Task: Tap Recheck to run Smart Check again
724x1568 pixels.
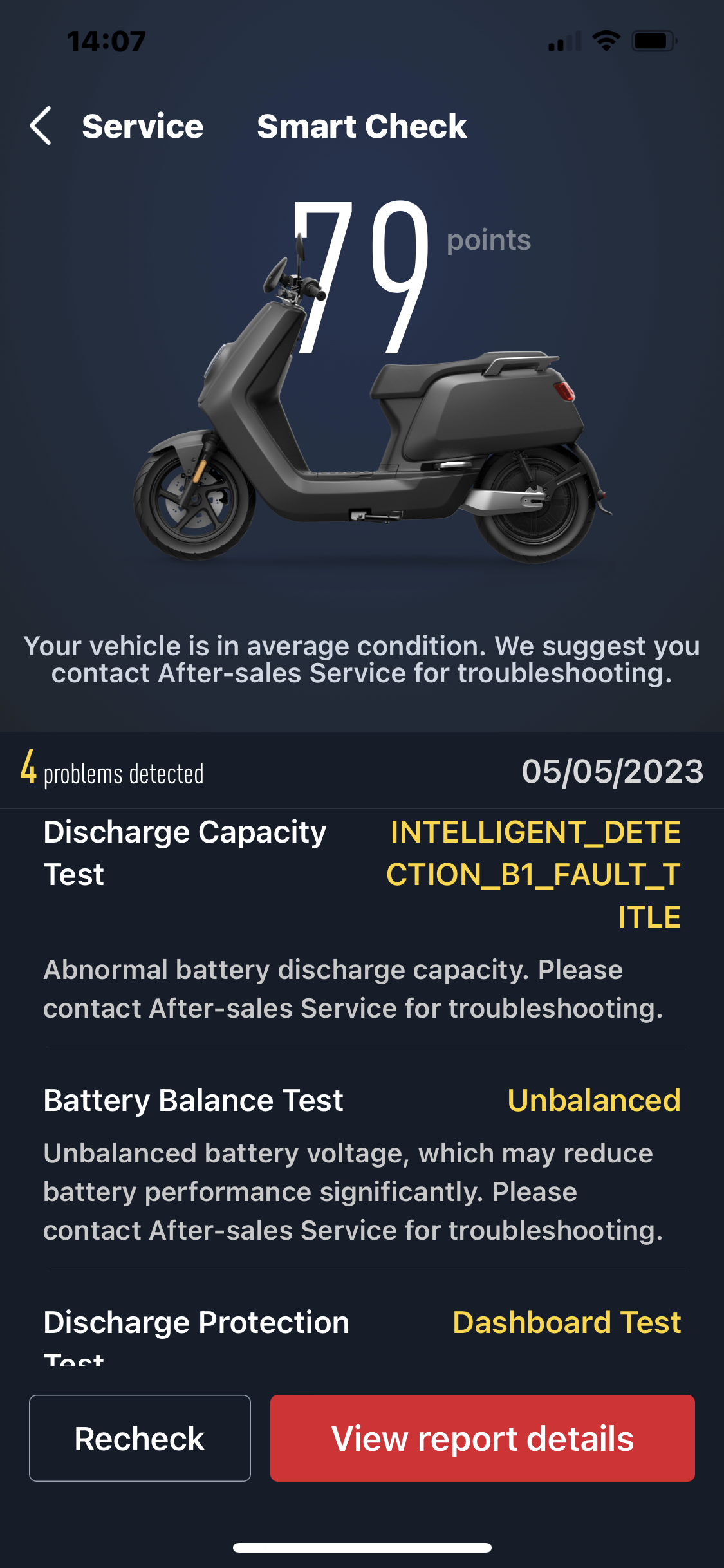Action: 140,1438
